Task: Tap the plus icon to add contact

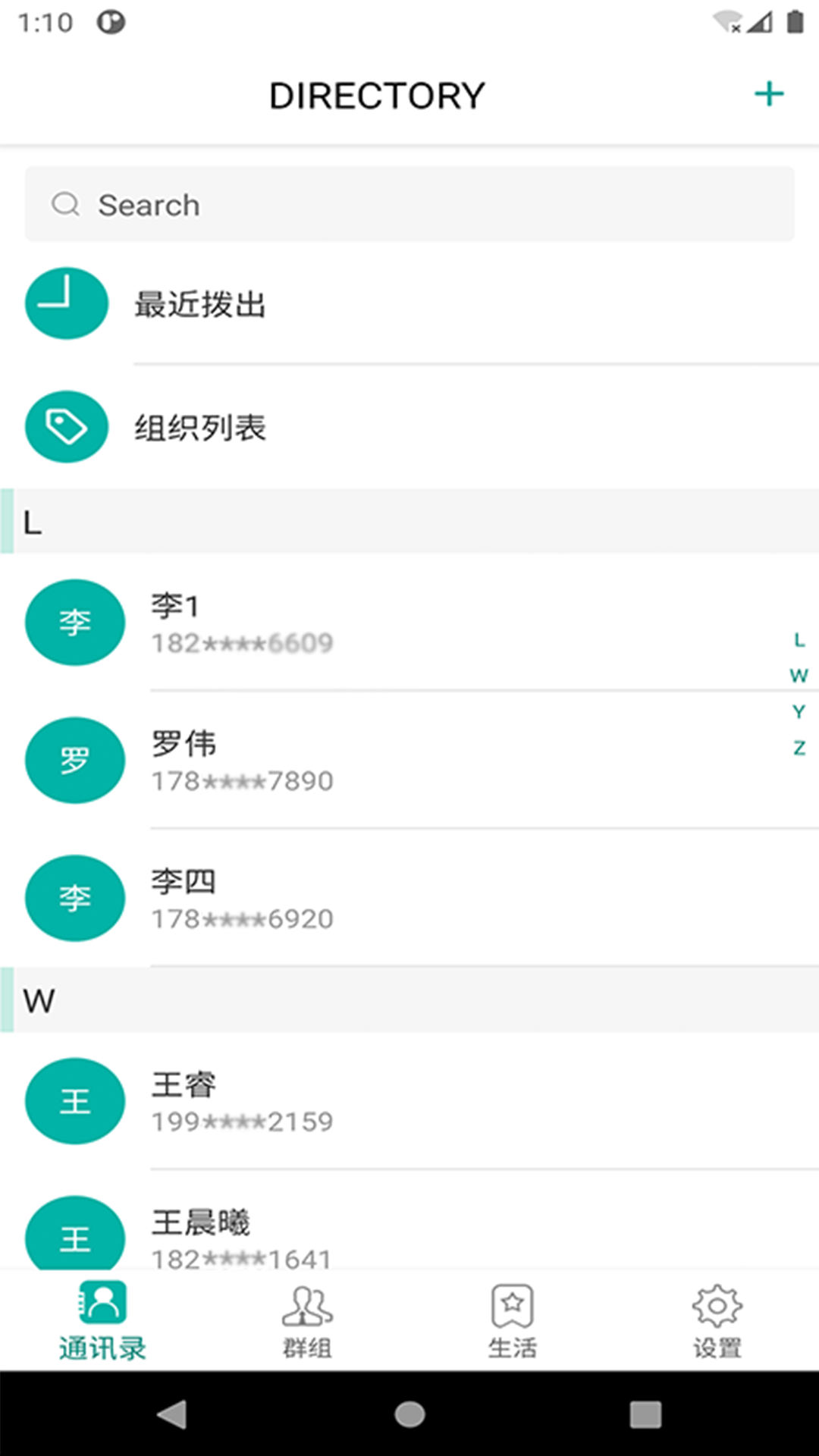Action: (x=769, y=94)
